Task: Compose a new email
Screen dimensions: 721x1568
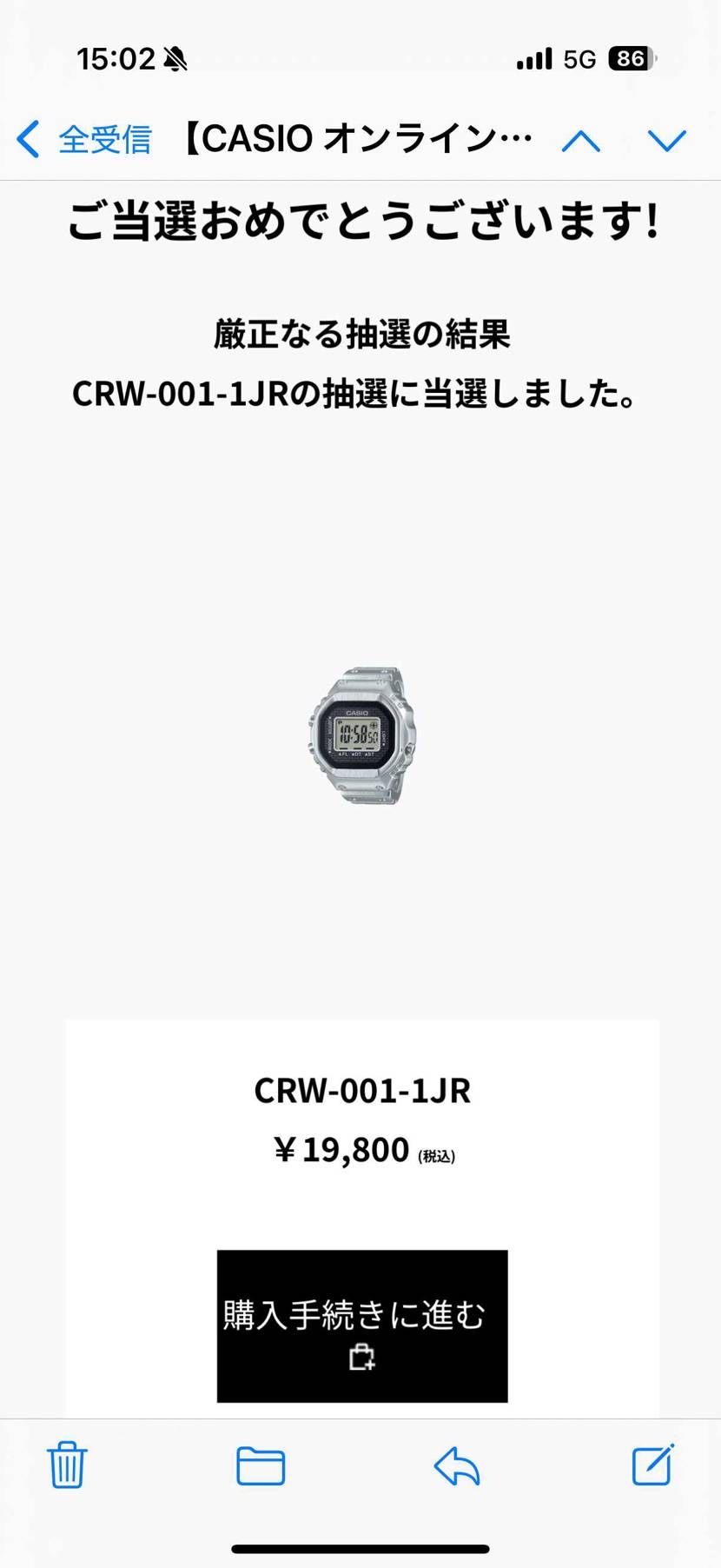Action: pos(652,1465)
